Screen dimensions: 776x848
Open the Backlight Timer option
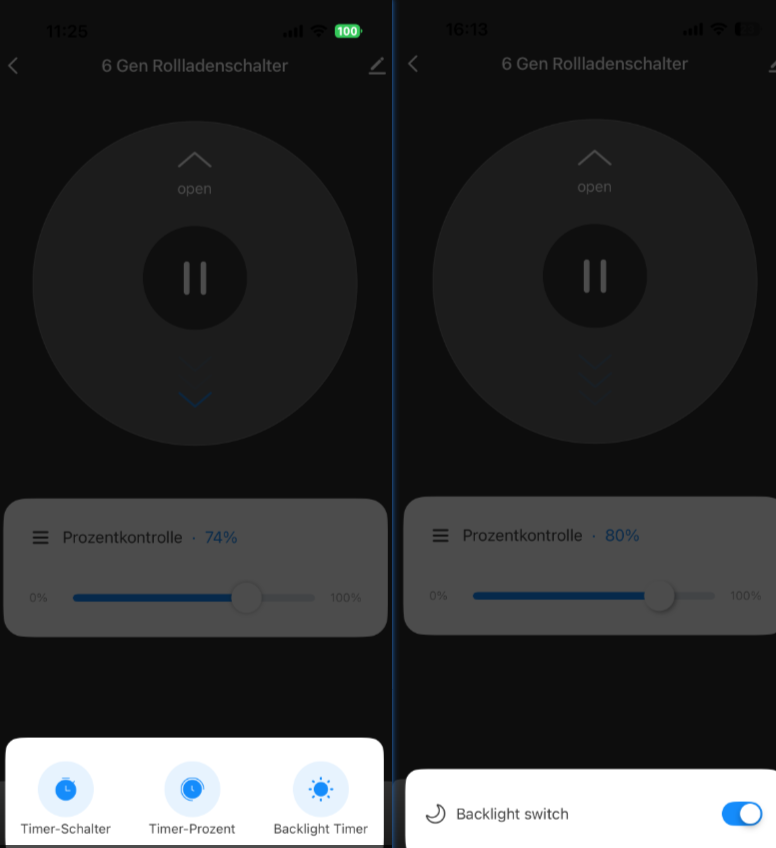[320, 790]
